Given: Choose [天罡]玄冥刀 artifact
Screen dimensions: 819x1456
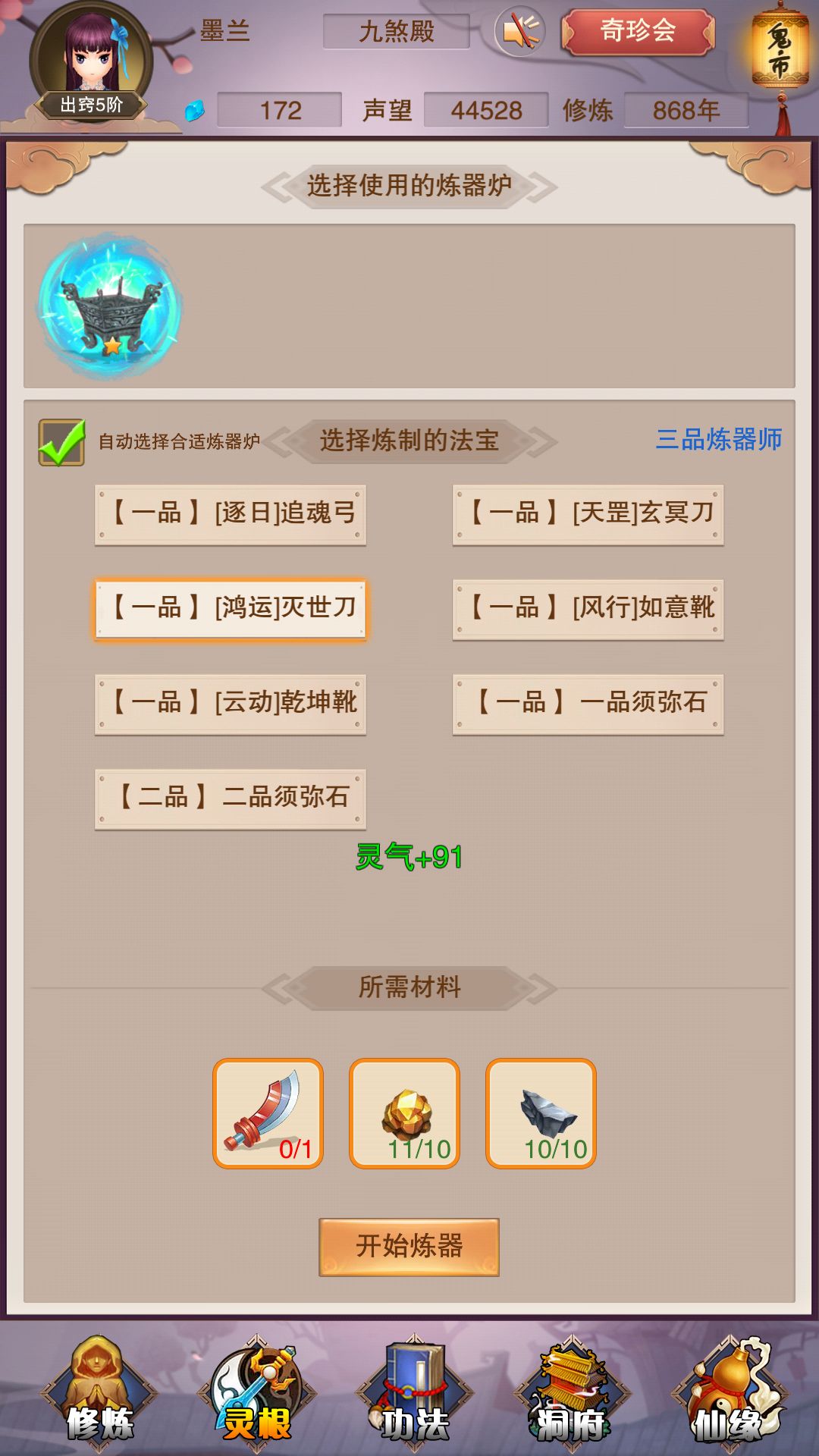Looking at the screenshot, I should (588, 514).
